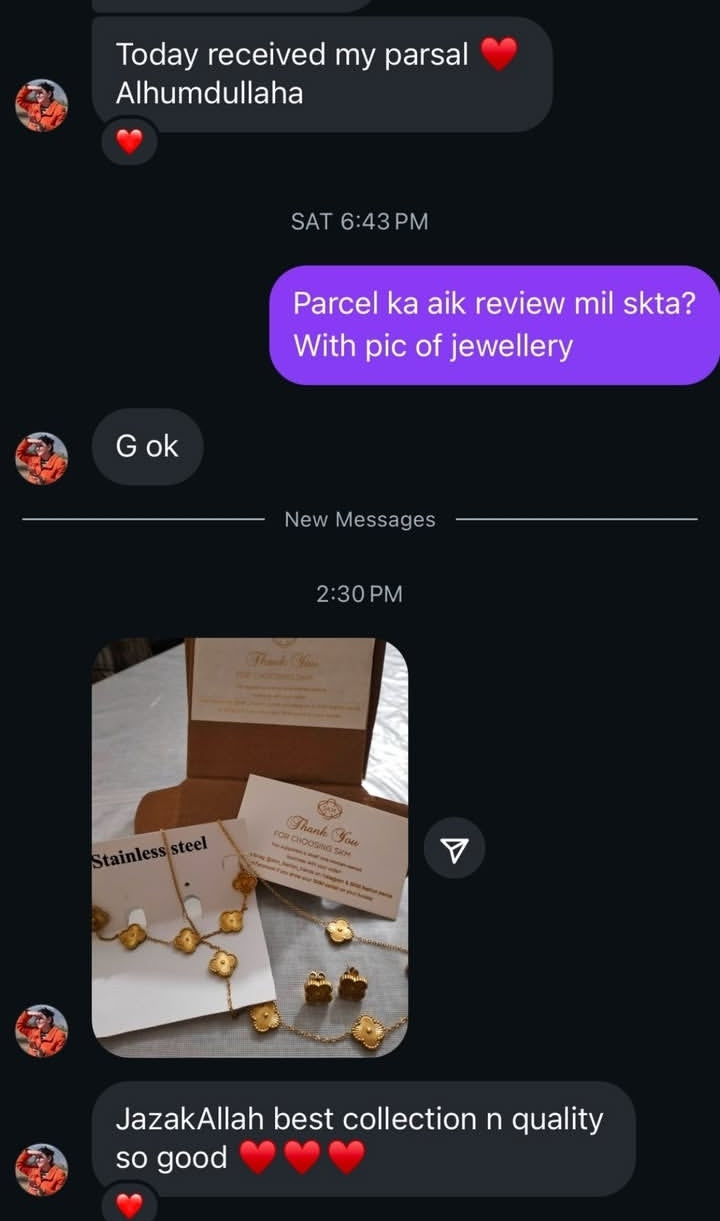This screenshot has width=720, height=1221.
Task: Forward the jewellery photo with the share icon
Action: click(455, 849)
